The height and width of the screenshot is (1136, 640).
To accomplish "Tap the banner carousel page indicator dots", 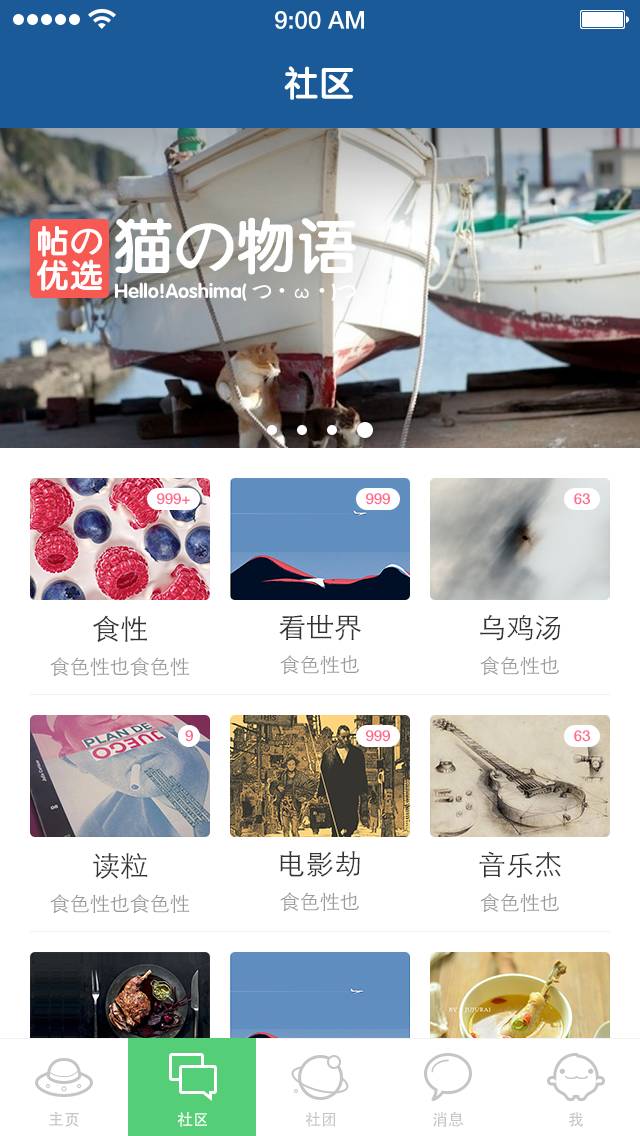I will point(320,430).
